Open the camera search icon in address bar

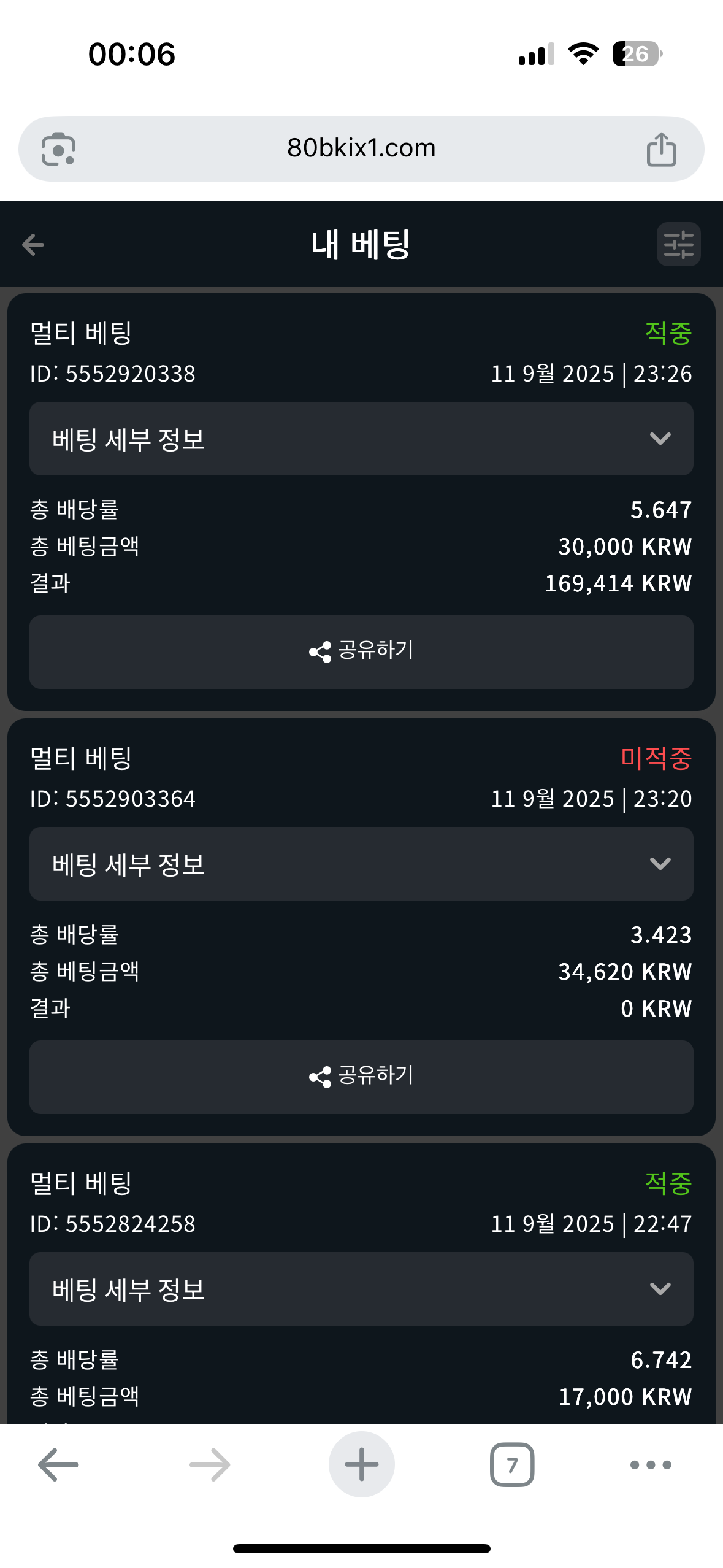58,149
